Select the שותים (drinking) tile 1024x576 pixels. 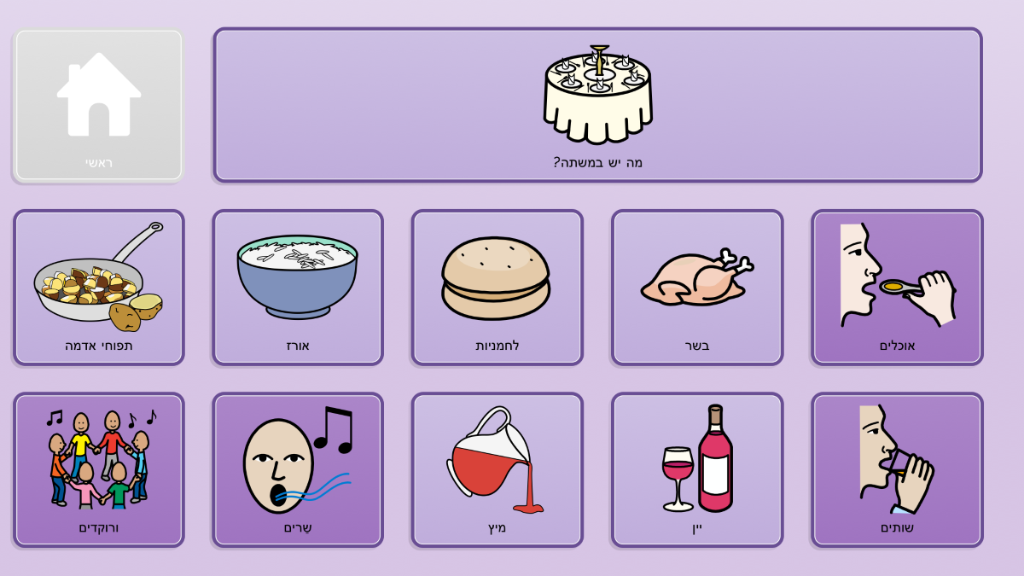[x=896, y=469]
